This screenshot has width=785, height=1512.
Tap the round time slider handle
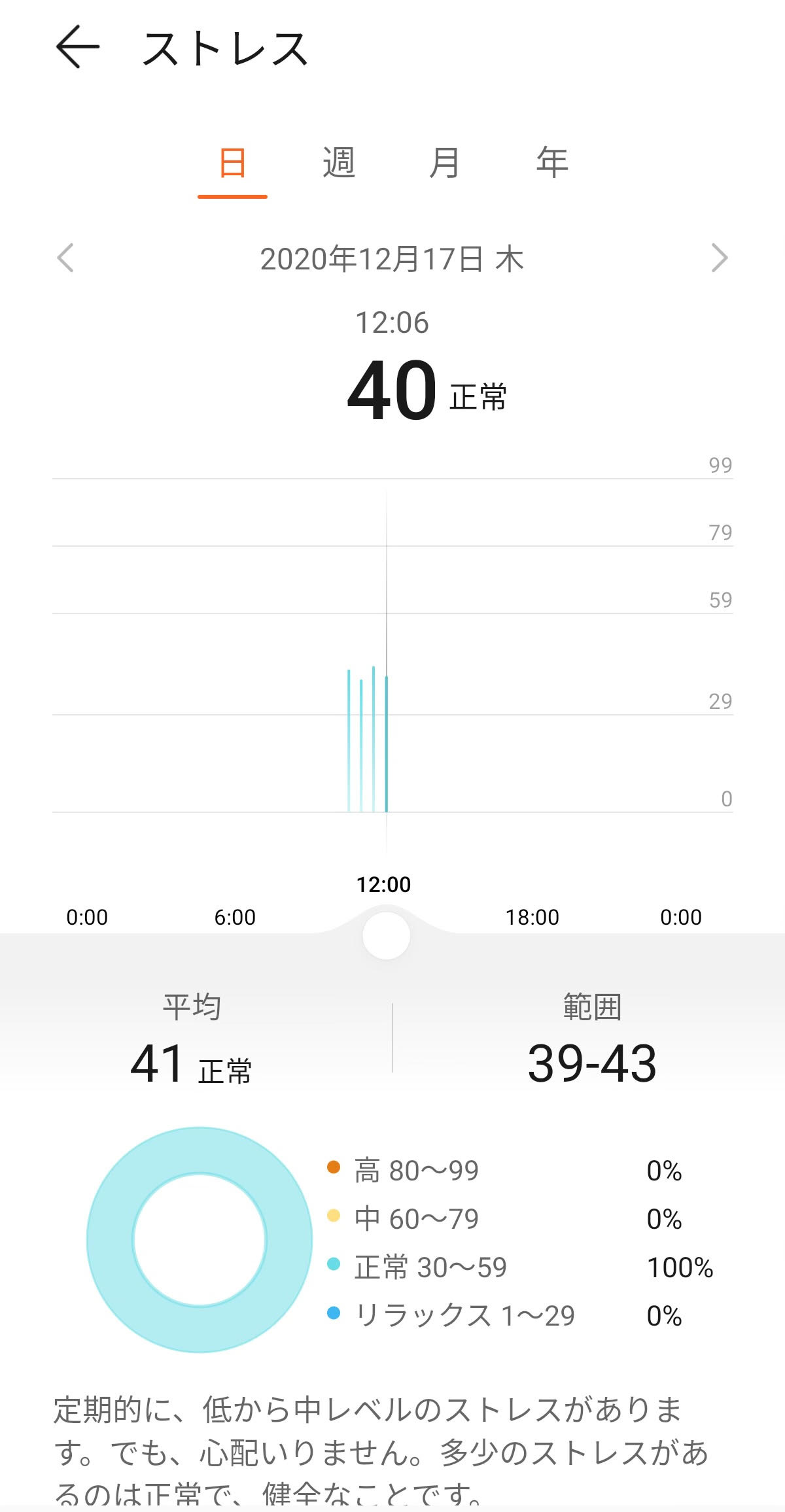coord(386,936)
